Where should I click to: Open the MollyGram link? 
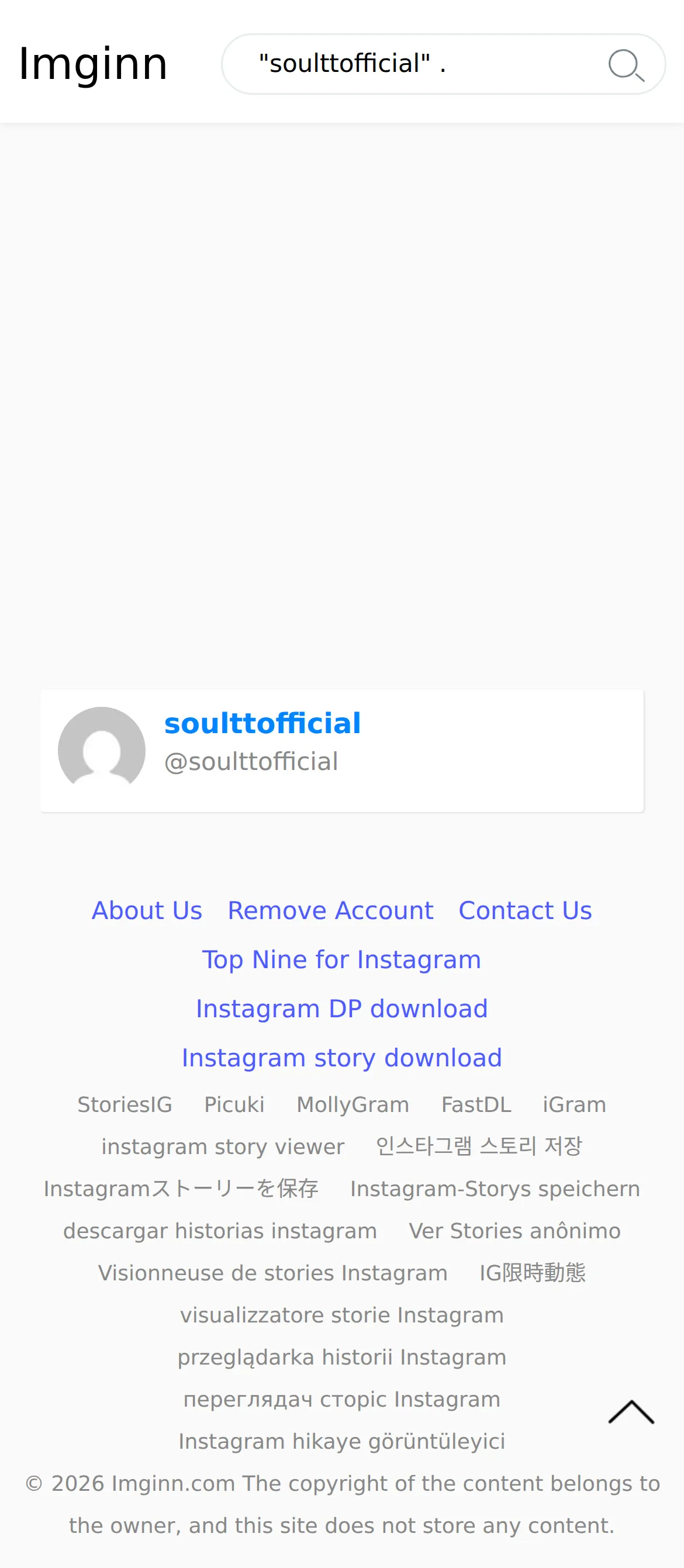click(353, 1104)
